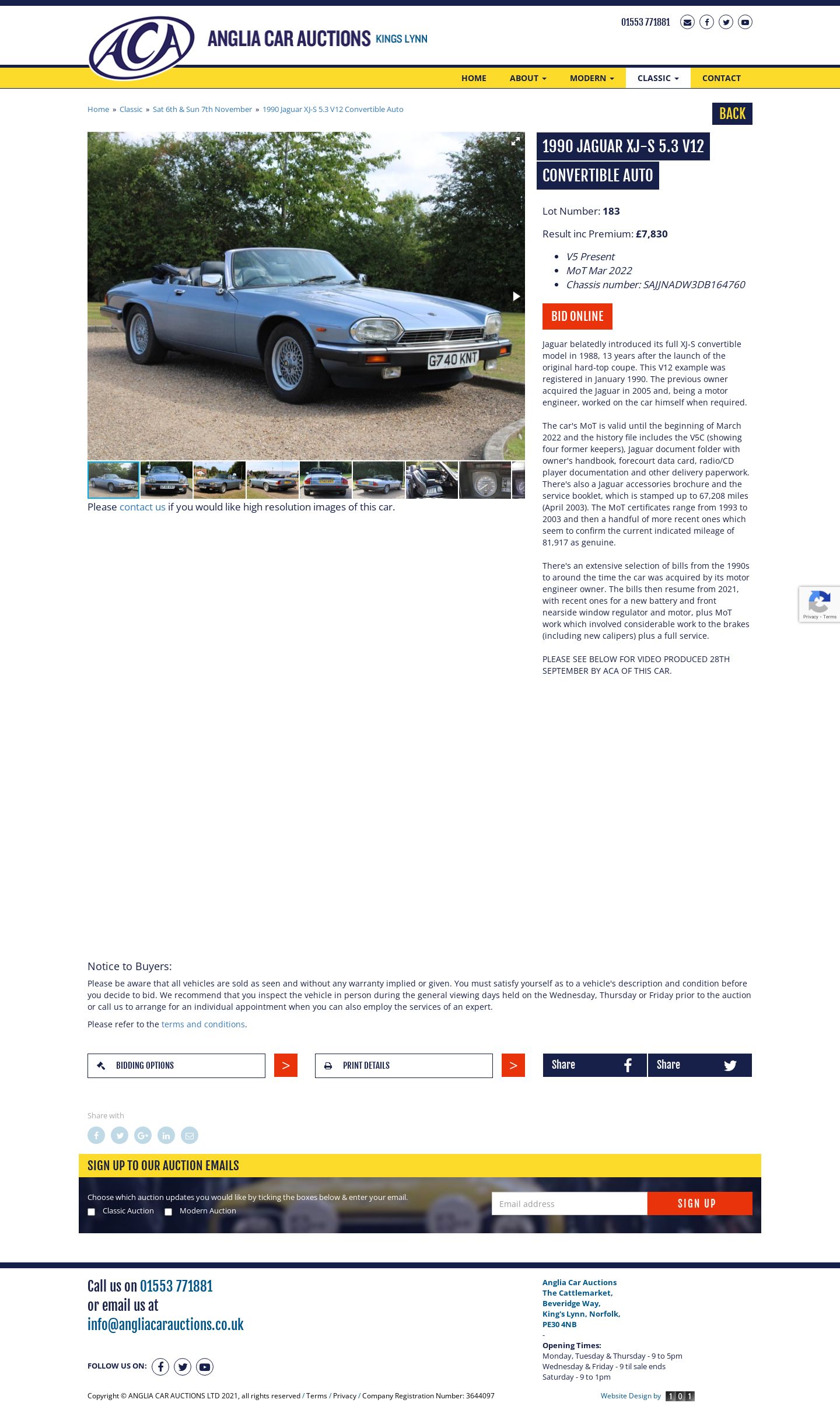Follow the 'contact us' link under the gallery
This screenshot has width=840, height=1410.
point(142,507)
